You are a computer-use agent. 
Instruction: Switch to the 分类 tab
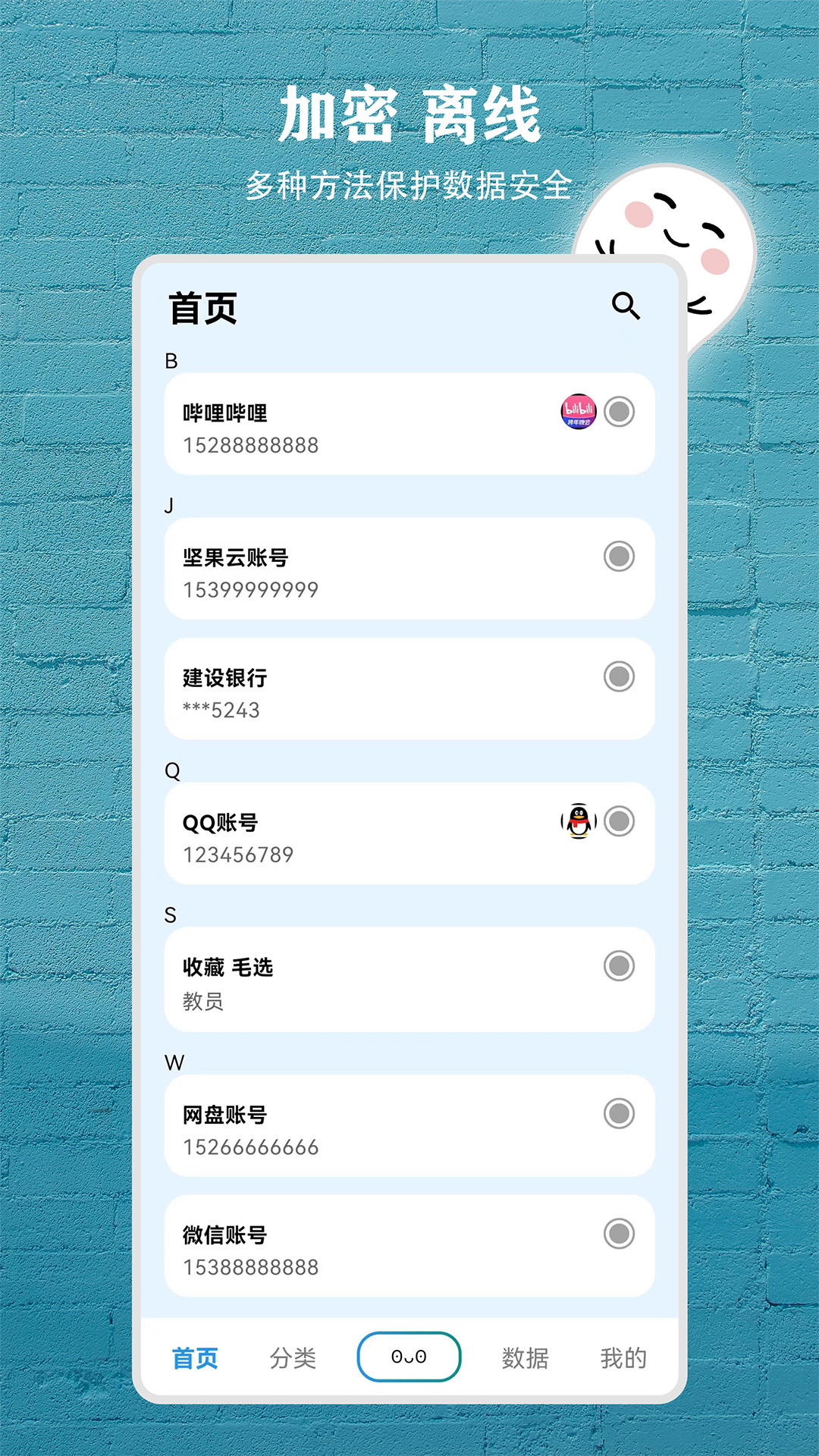[x=294, y=1357]
